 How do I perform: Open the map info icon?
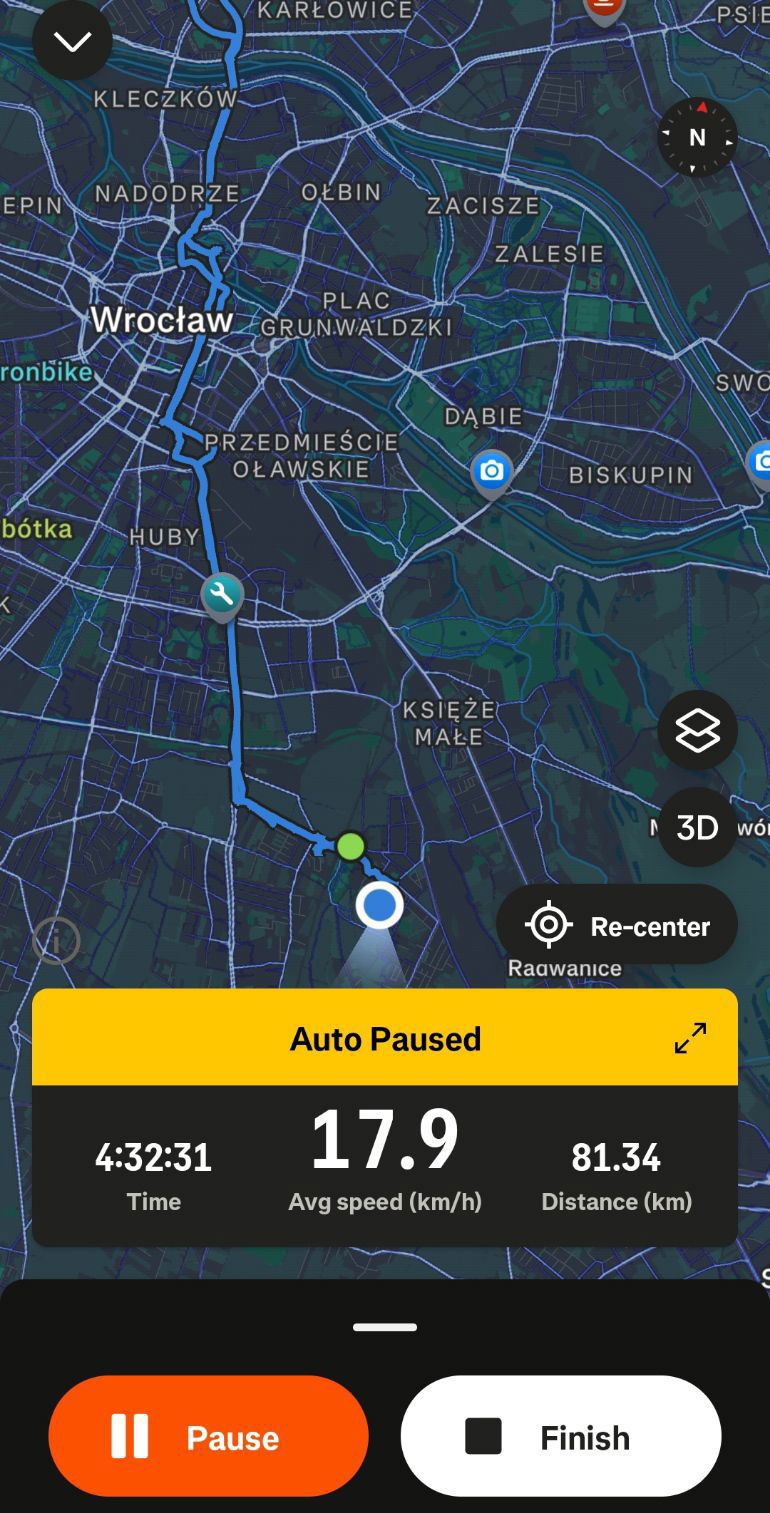[x=56, y=940]
